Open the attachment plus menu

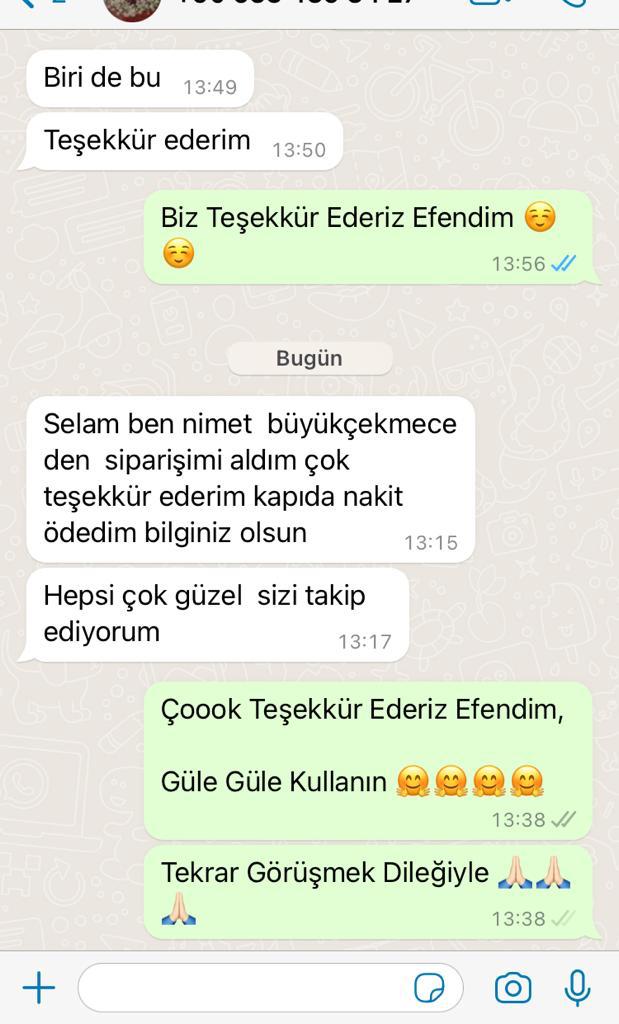[39, 987]
